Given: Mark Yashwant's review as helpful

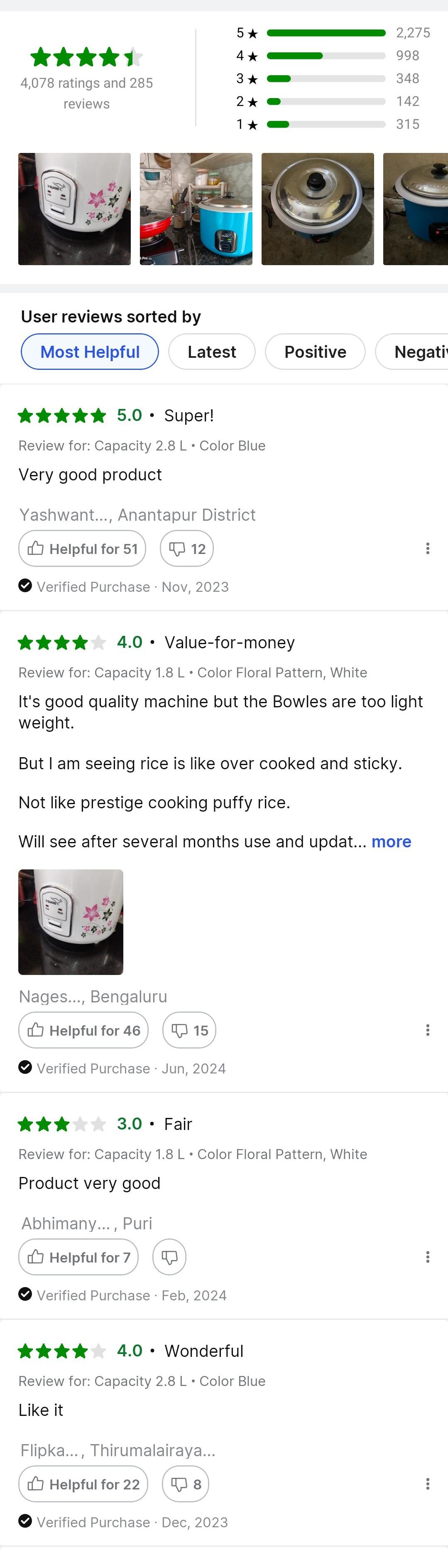Looking at the screenshot, I should tap(82, 549).
